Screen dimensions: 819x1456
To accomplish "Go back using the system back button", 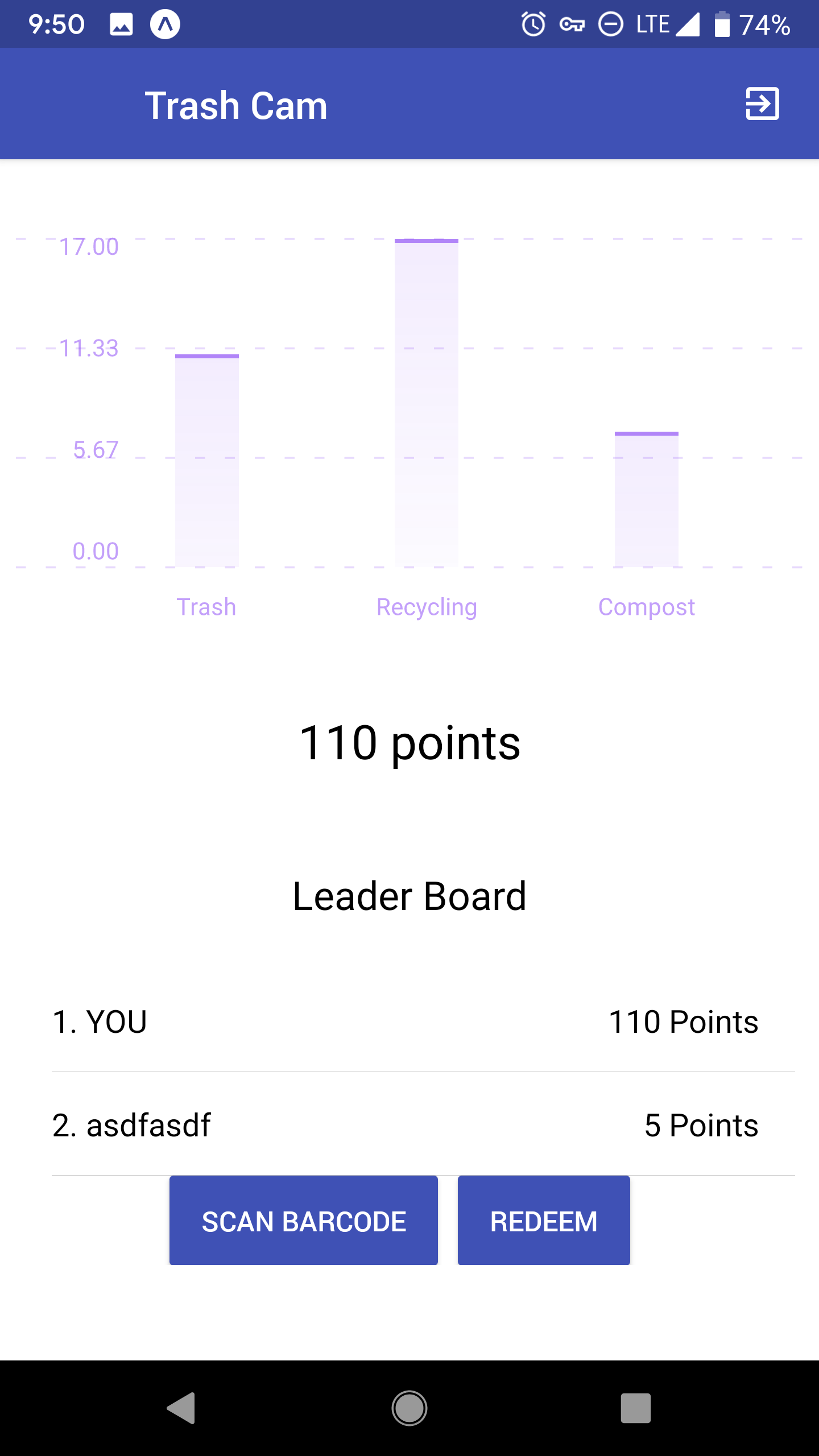I will pos(181,1408).
